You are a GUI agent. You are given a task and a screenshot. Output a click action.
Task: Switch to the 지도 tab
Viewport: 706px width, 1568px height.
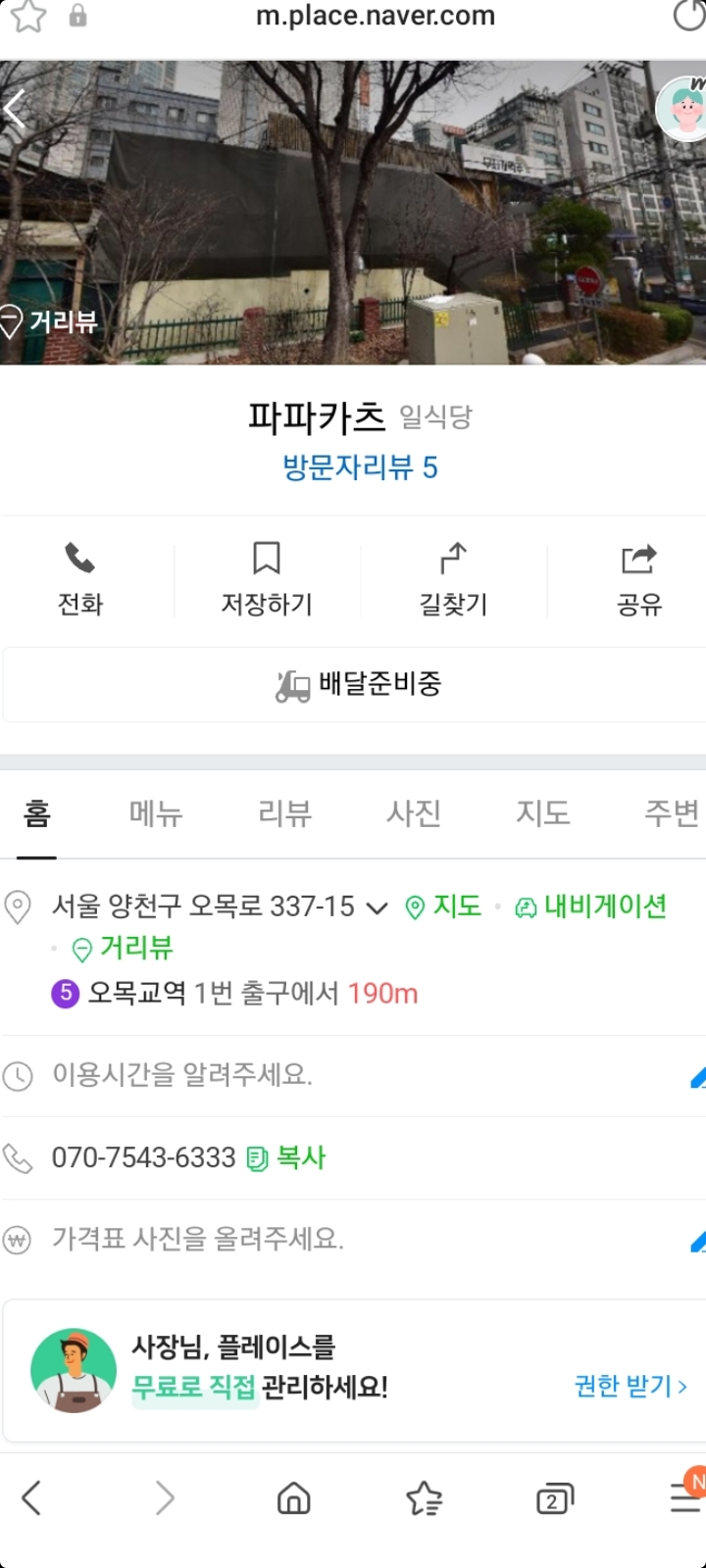point(543,813)
